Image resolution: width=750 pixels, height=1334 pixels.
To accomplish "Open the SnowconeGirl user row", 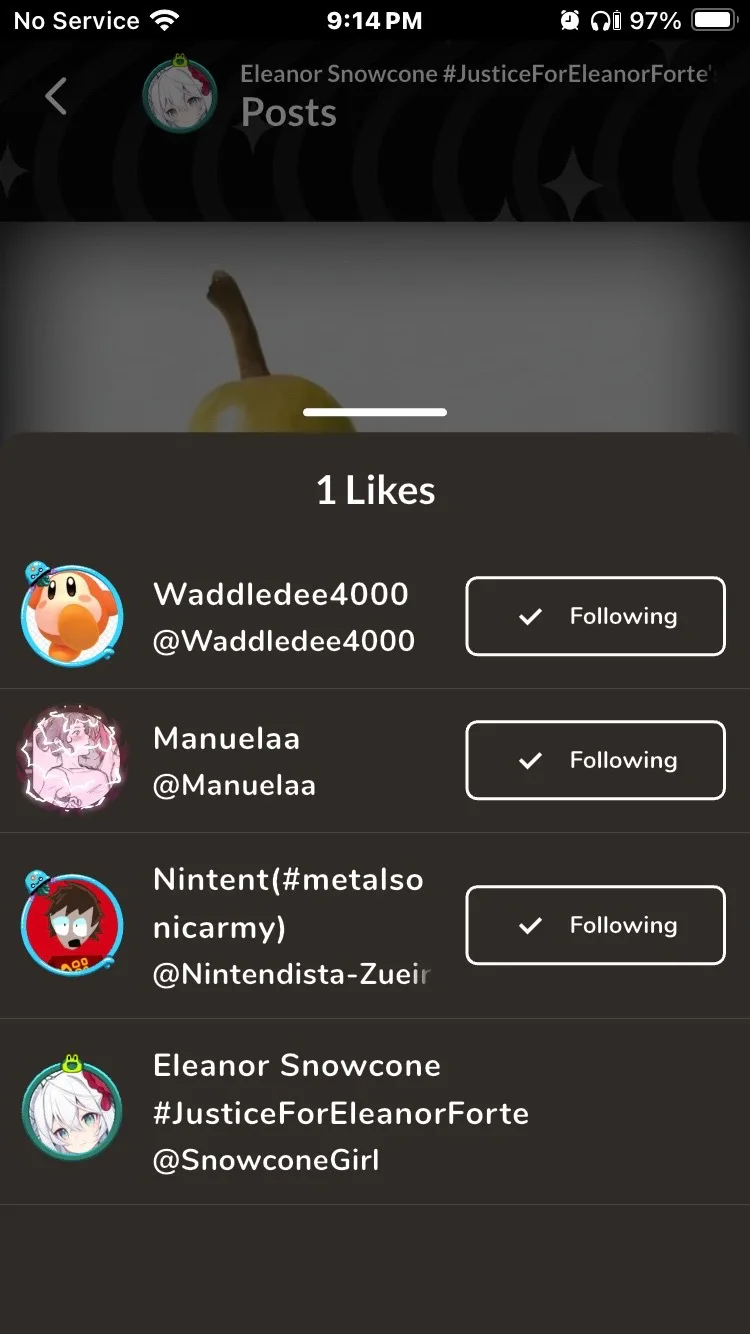I will [375, 1112].
